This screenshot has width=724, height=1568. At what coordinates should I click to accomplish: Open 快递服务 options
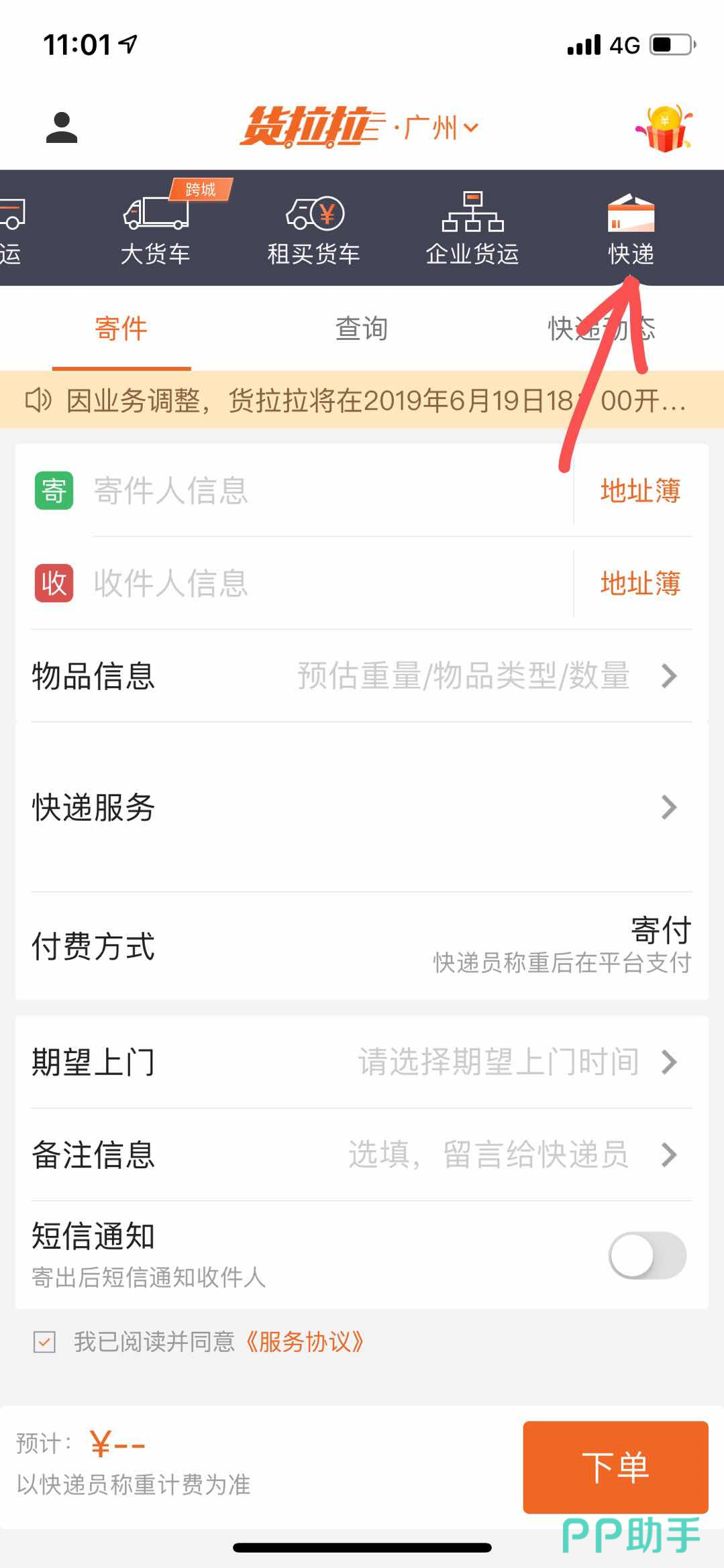[362, 807]
